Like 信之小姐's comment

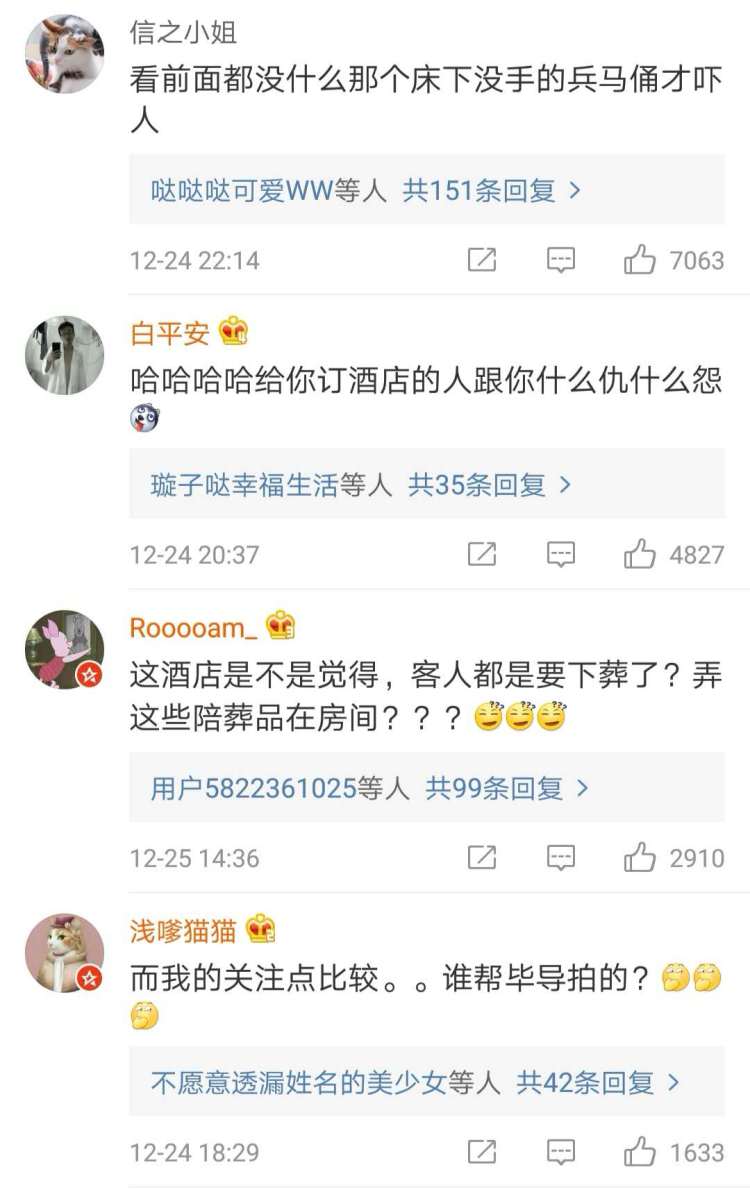tap(640, 261)
